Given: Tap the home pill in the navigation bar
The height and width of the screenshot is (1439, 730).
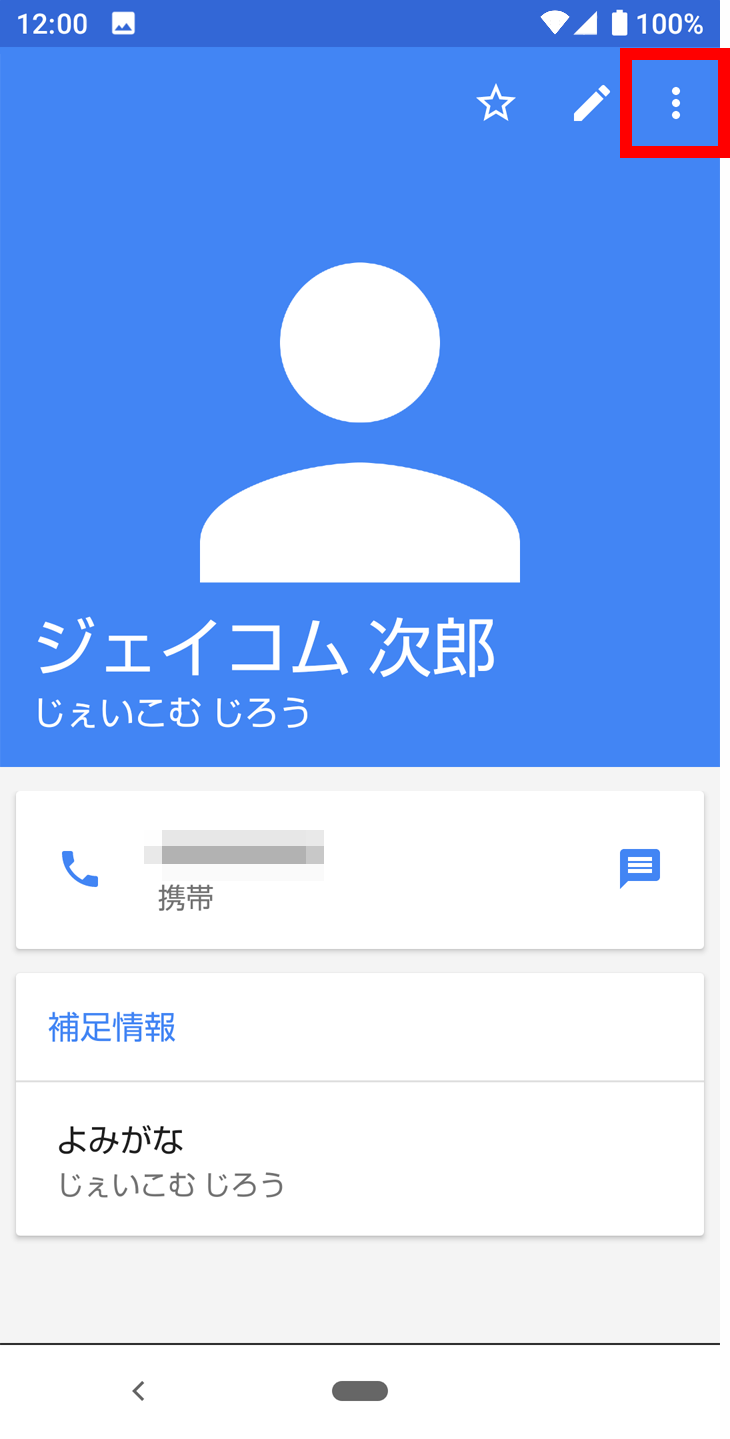Looking at the screenshot, I should pos(360,1391).
